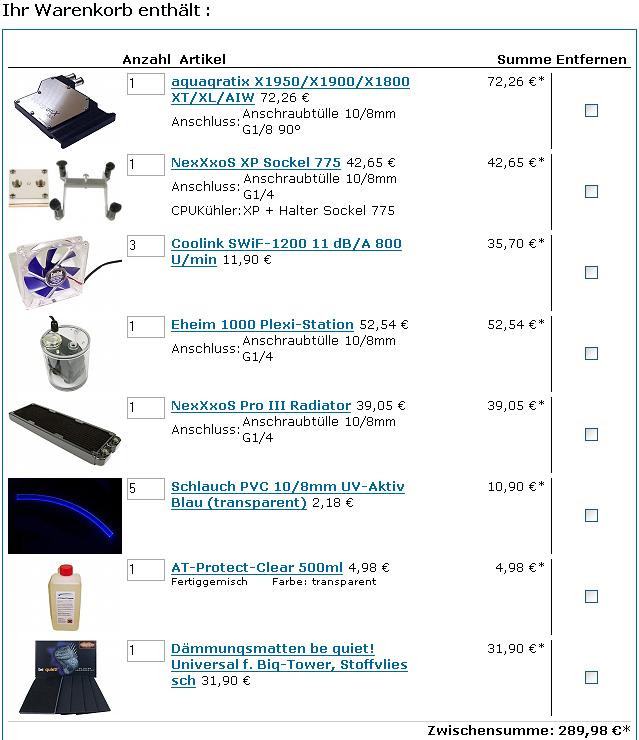Open the aquagratix X1950/X1900/X1800 product link
The width and height of the screenshot is (639, 740).
click(290, 81)
